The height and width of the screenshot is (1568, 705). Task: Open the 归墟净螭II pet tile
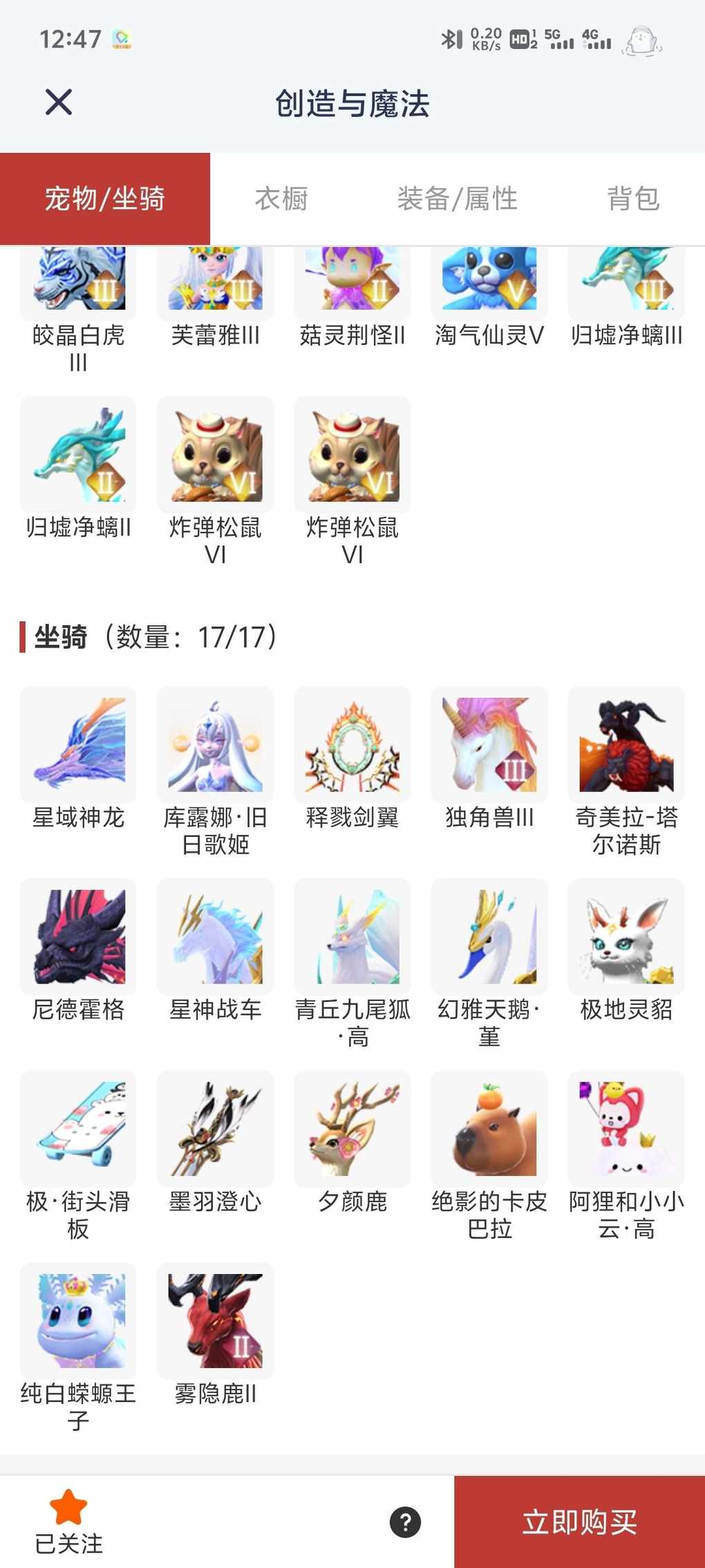coord(79,454)
